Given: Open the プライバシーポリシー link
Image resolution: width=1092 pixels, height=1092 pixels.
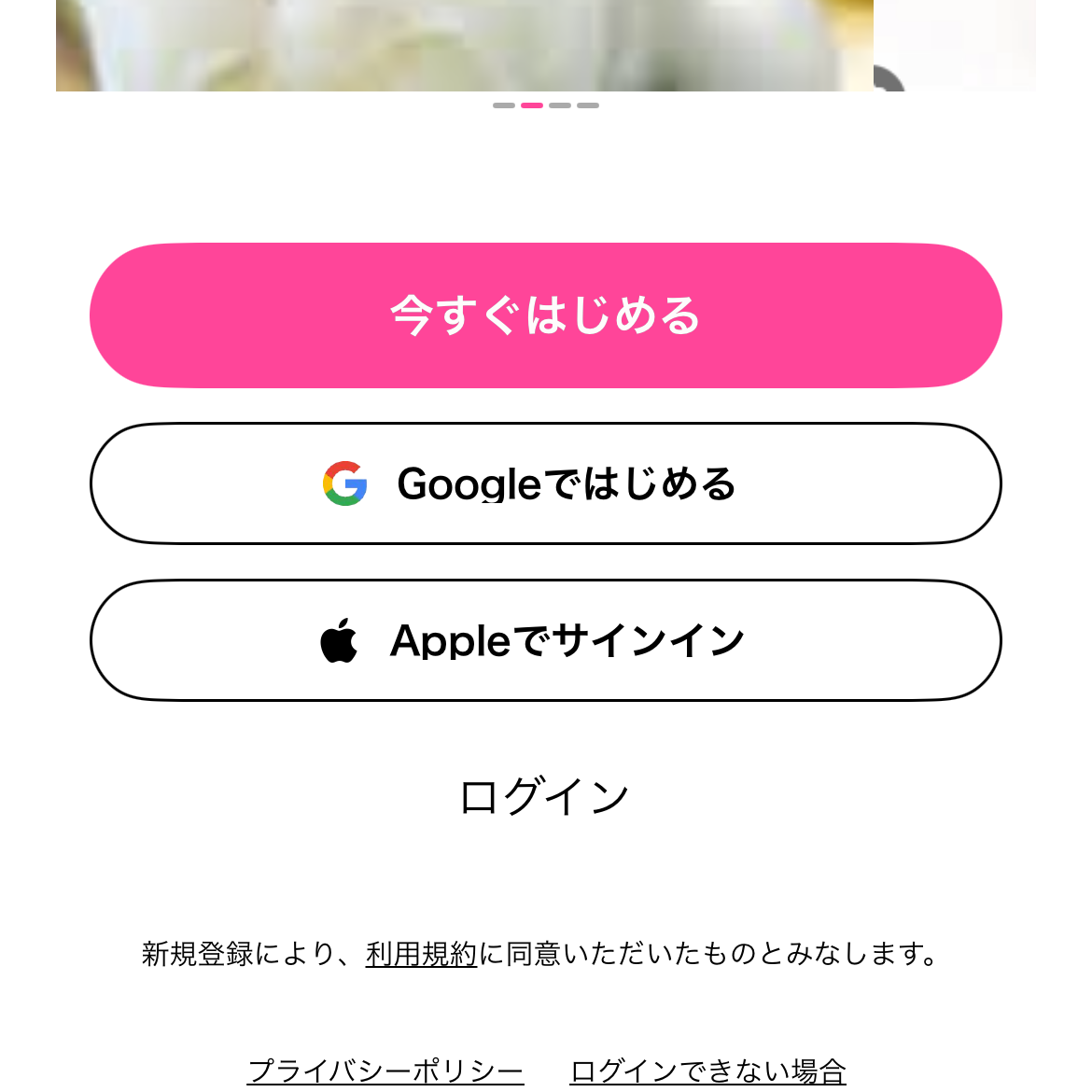Looking at the screenshot, I should click(385, 1071).
